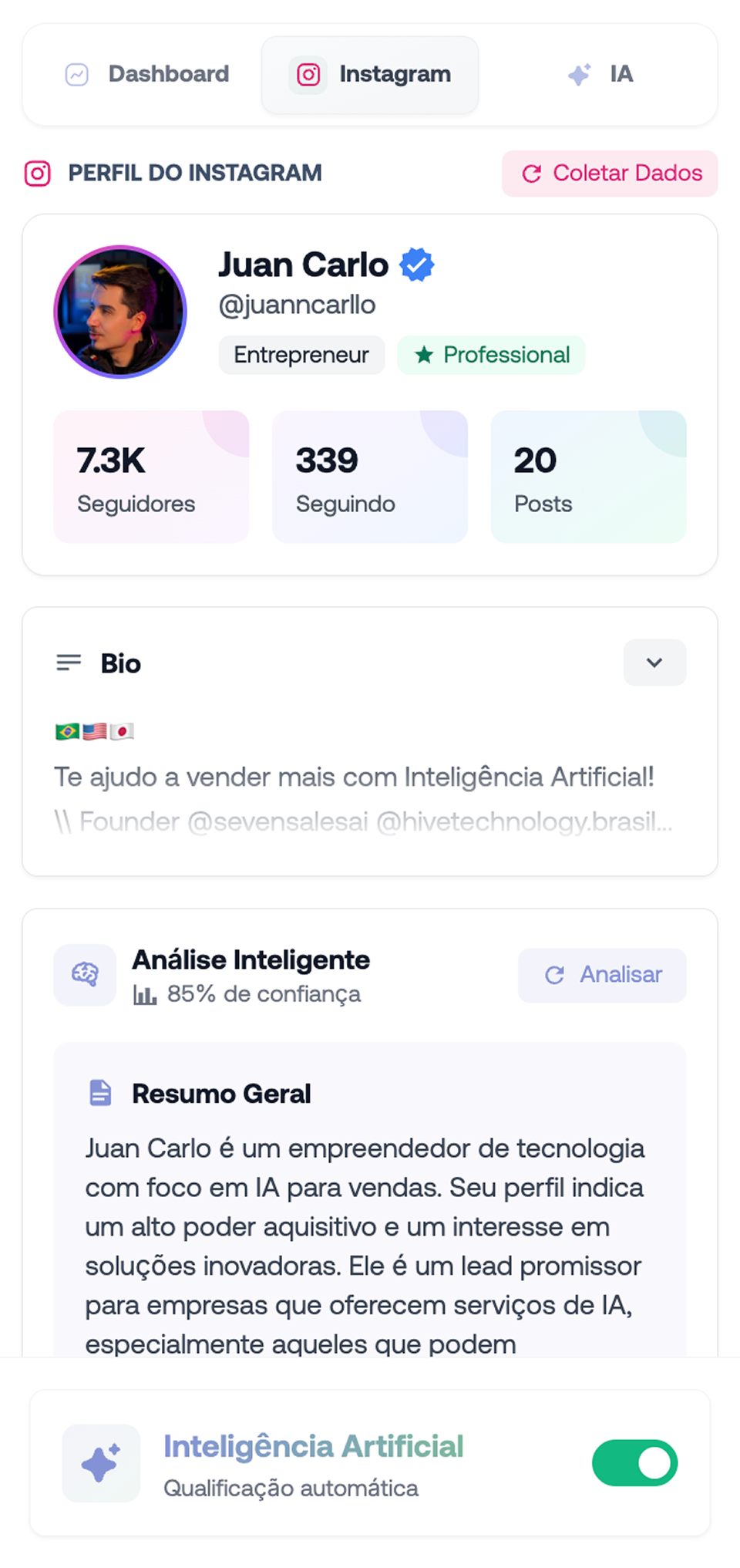Click the Instagram logo beside PERFIL DO INSTAGRAM
The image size is (740, 1568).
(38, 174)
